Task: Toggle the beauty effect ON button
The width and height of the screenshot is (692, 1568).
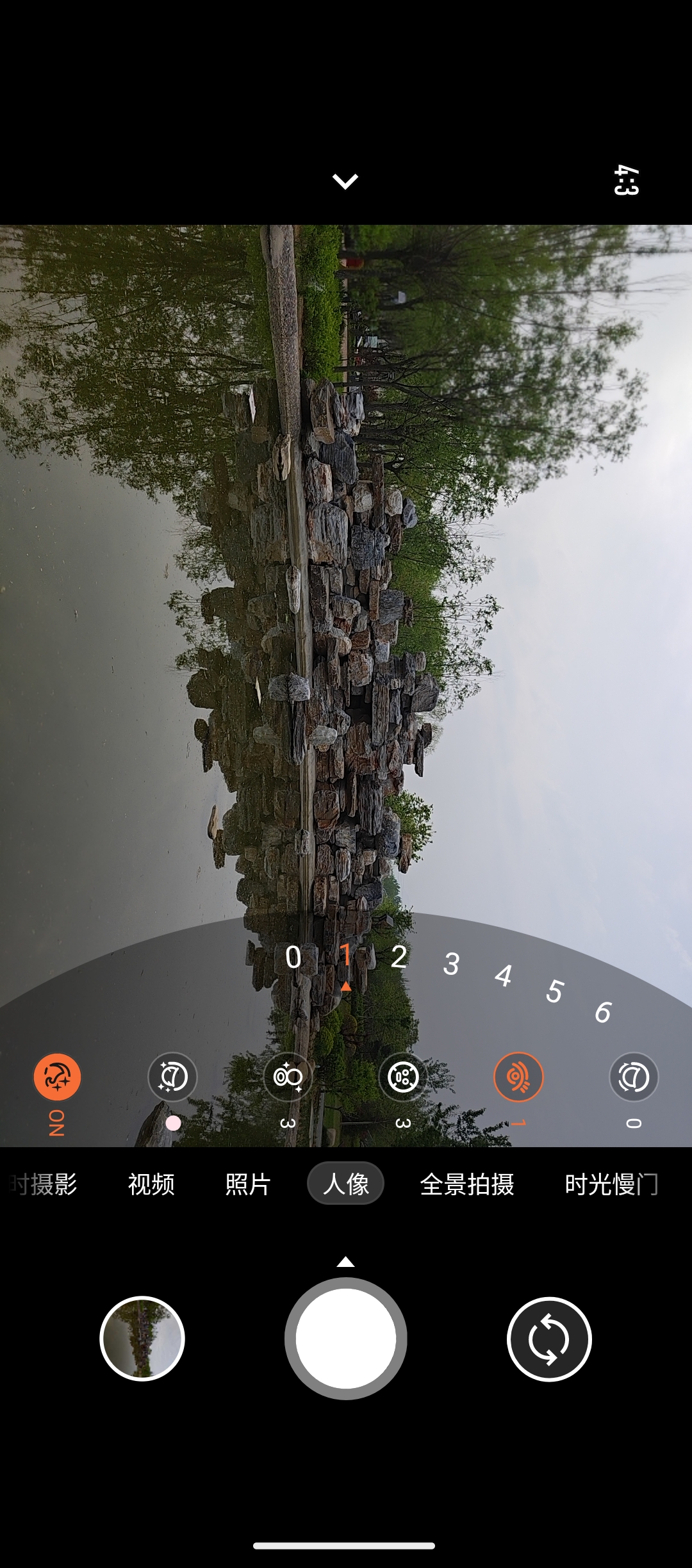Action: pos(57,1077)
